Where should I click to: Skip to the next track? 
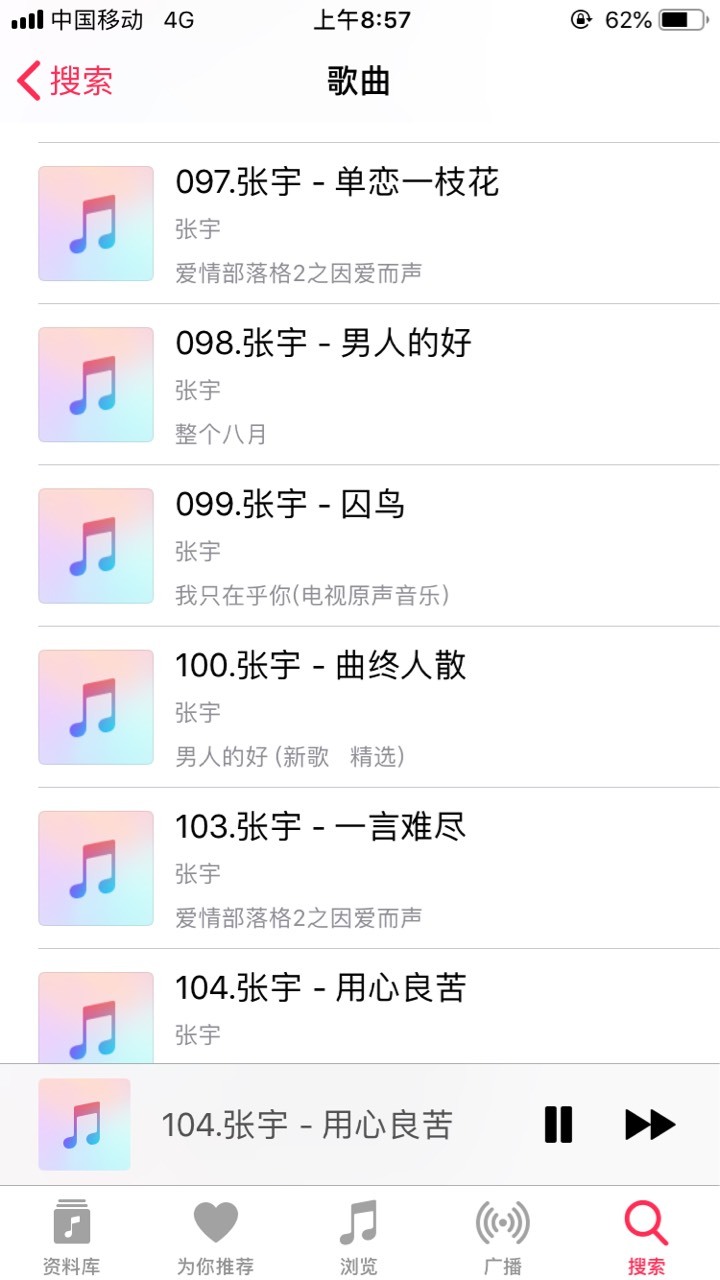pos(650,1124)
